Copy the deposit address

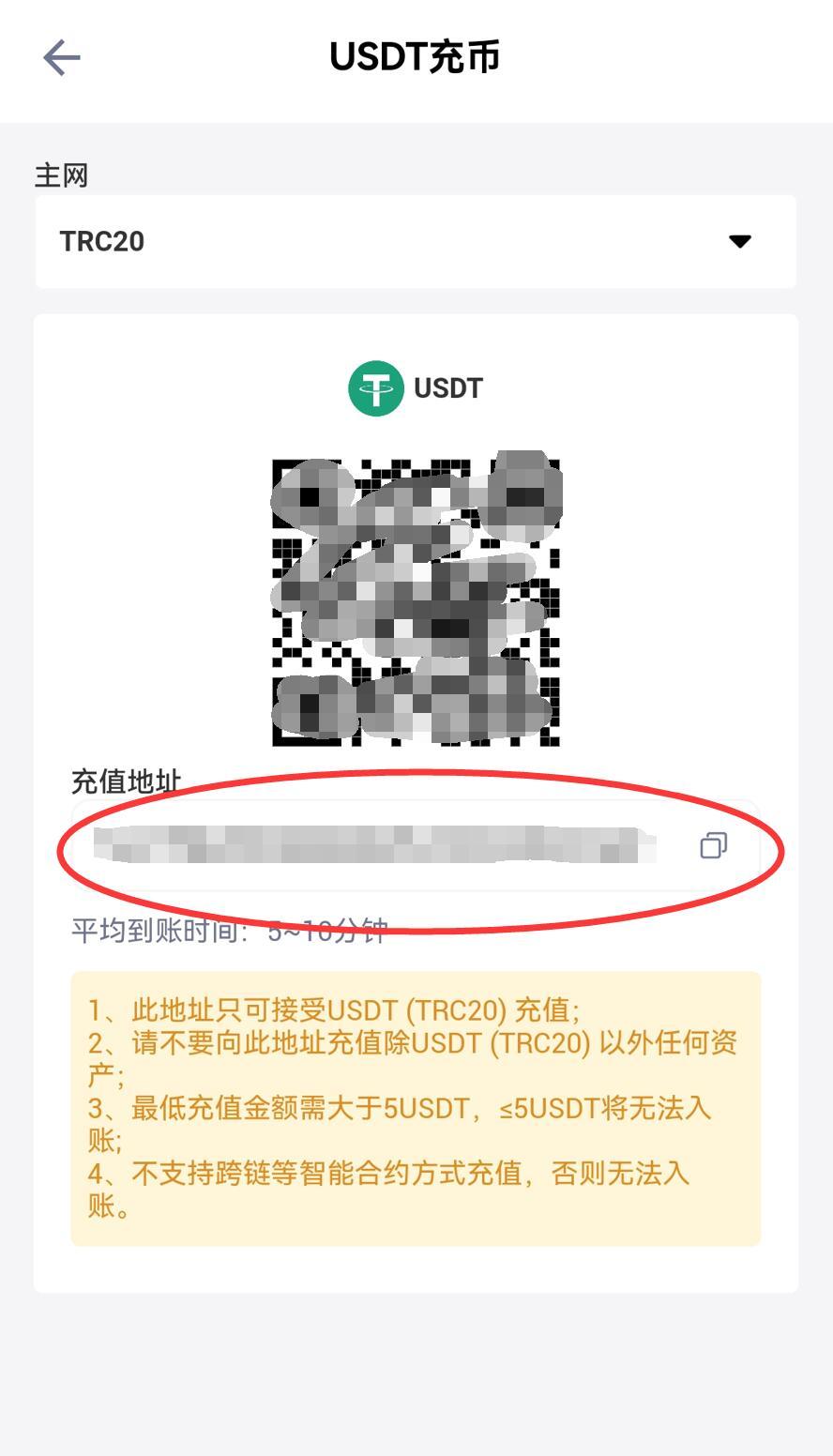click(713, 845)
